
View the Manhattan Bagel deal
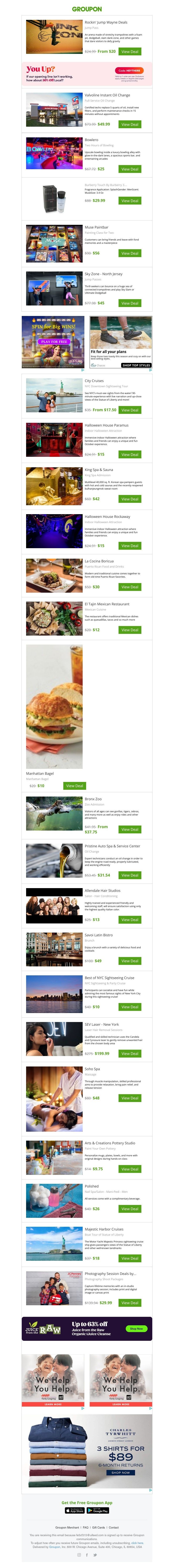75,786
